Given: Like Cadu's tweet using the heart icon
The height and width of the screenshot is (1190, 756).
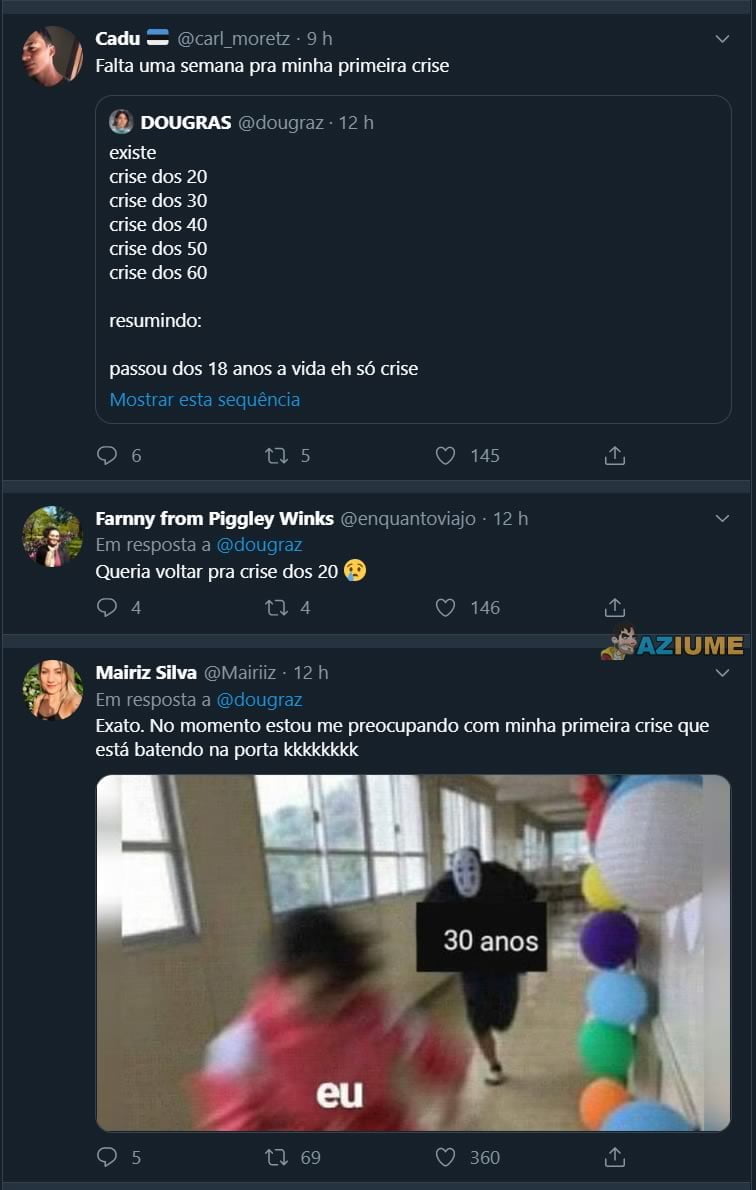Looking at the screenshot, I should 443,455.
